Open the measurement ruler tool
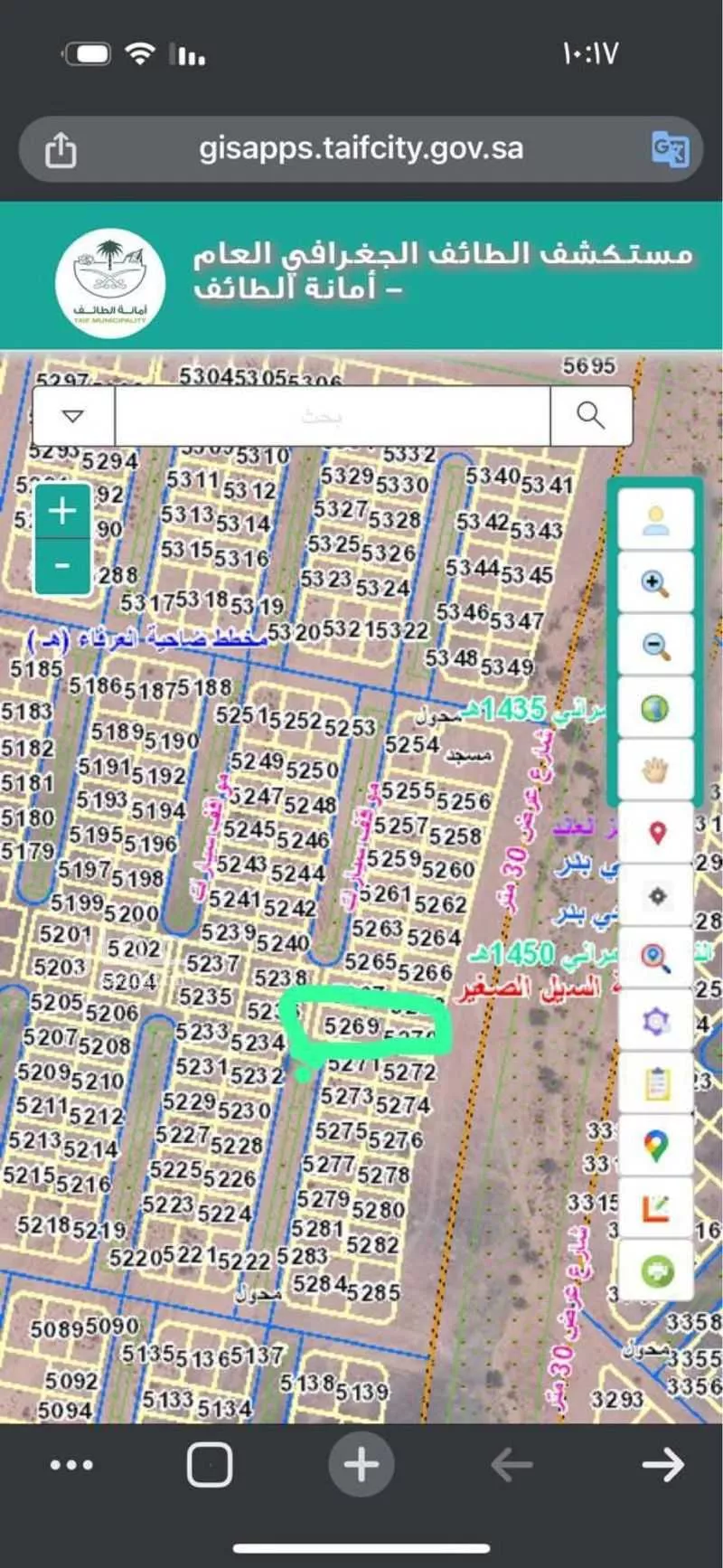Image resolution: width=723 pixels, height=1568 pixels. [656, 1209]
